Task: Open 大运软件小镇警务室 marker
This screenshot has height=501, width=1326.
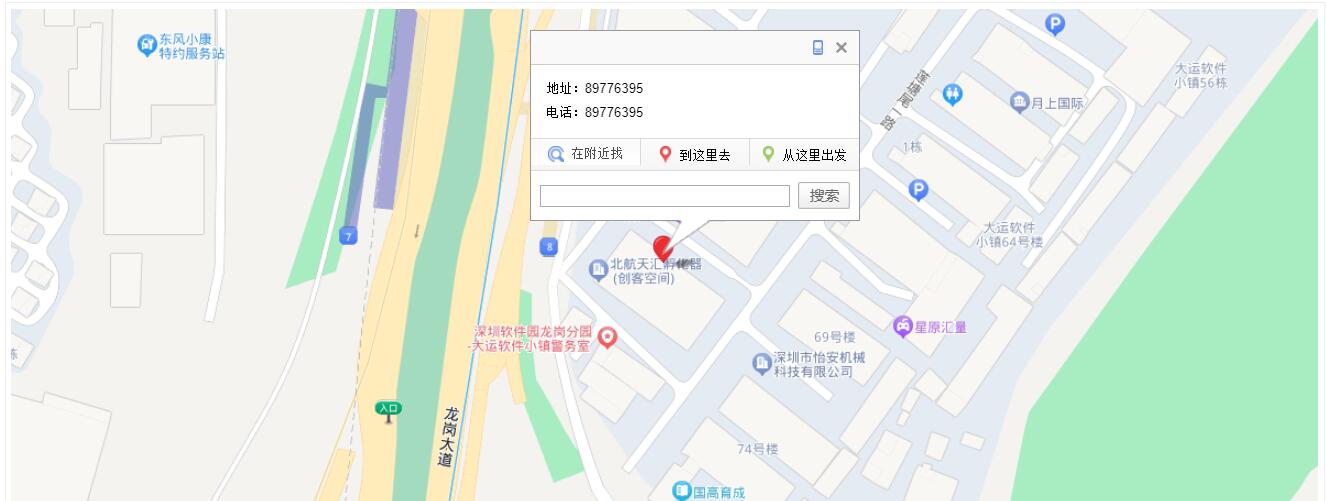Action: (607, 338)
